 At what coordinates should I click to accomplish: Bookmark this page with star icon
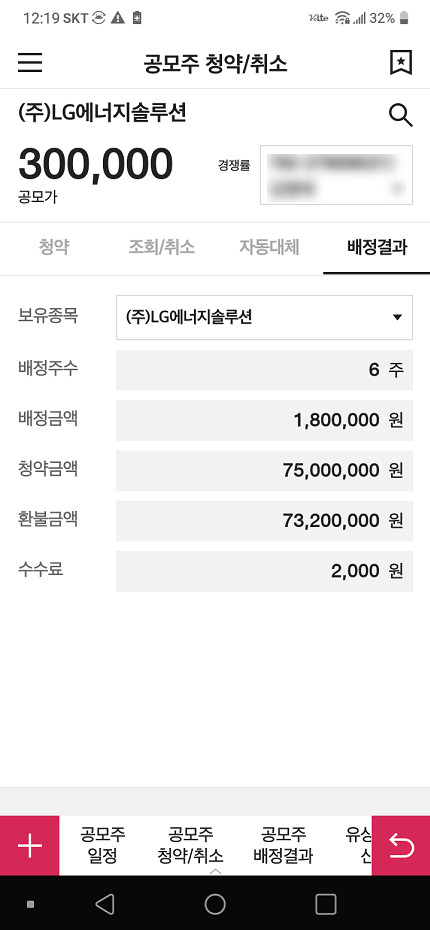coord(401,63)
